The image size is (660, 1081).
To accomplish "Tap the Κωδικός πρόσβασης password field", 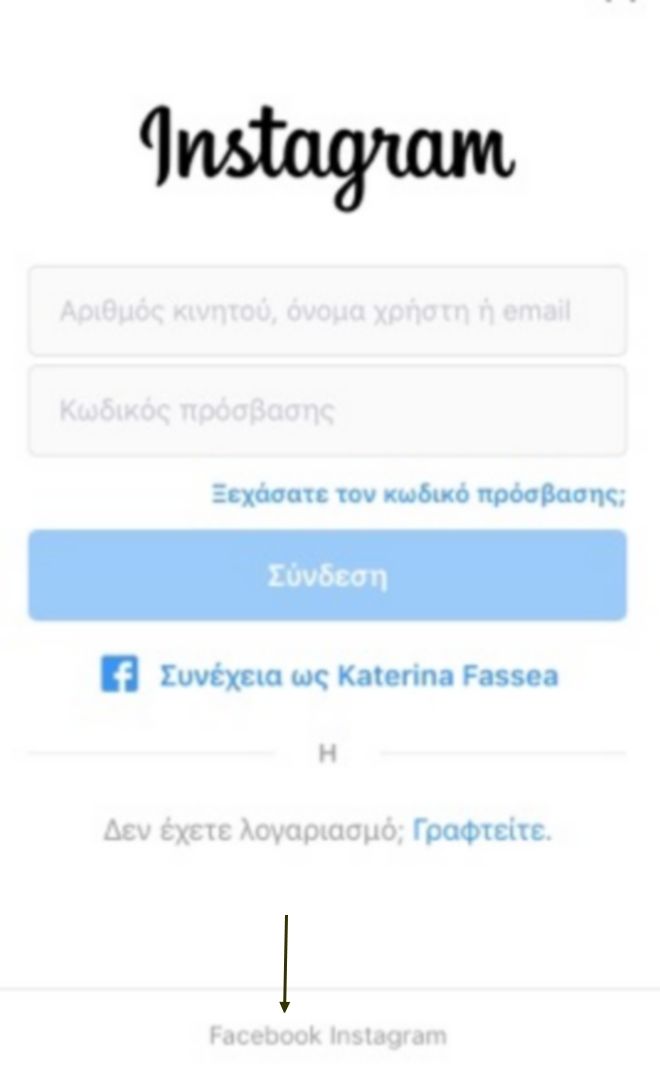I will pos(327,411).
